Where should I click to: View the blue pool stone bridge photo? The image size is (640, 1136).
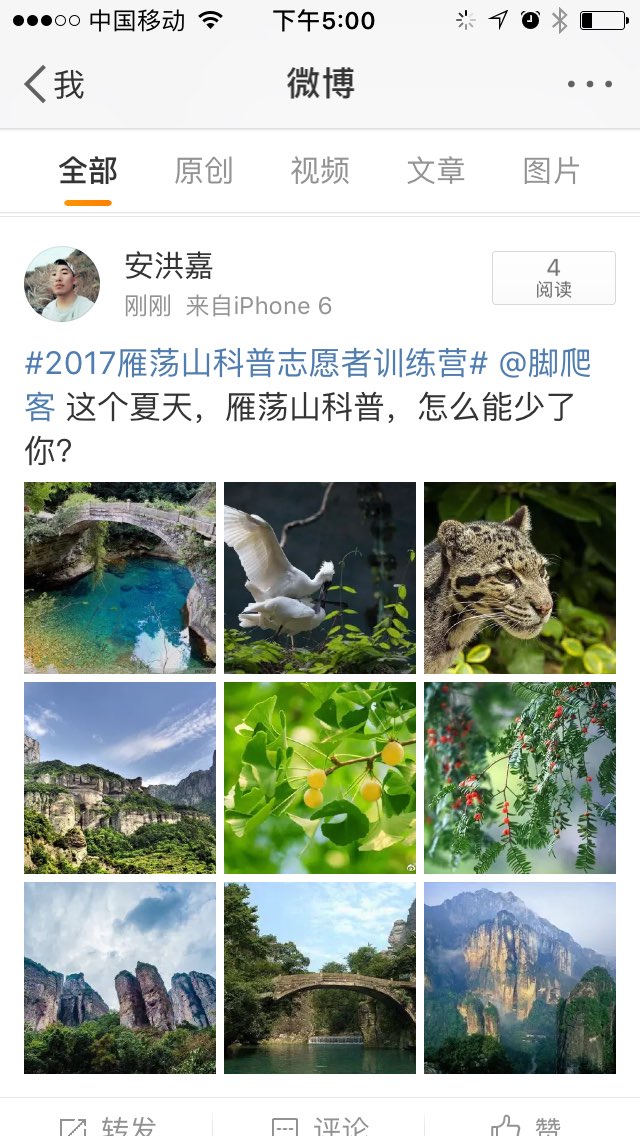(x=120, y=577)
